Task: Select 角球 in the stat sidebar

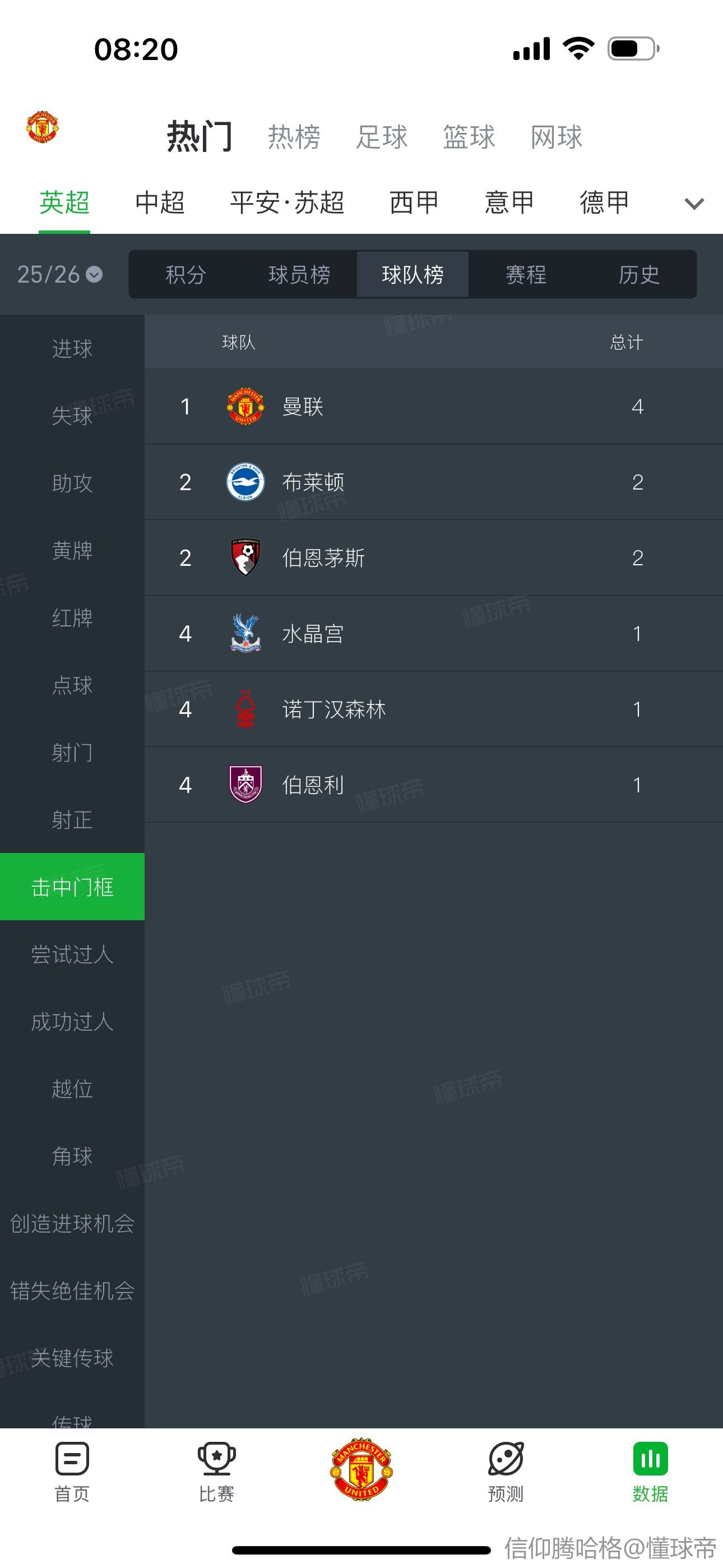Action: (x=72, y=1156)
